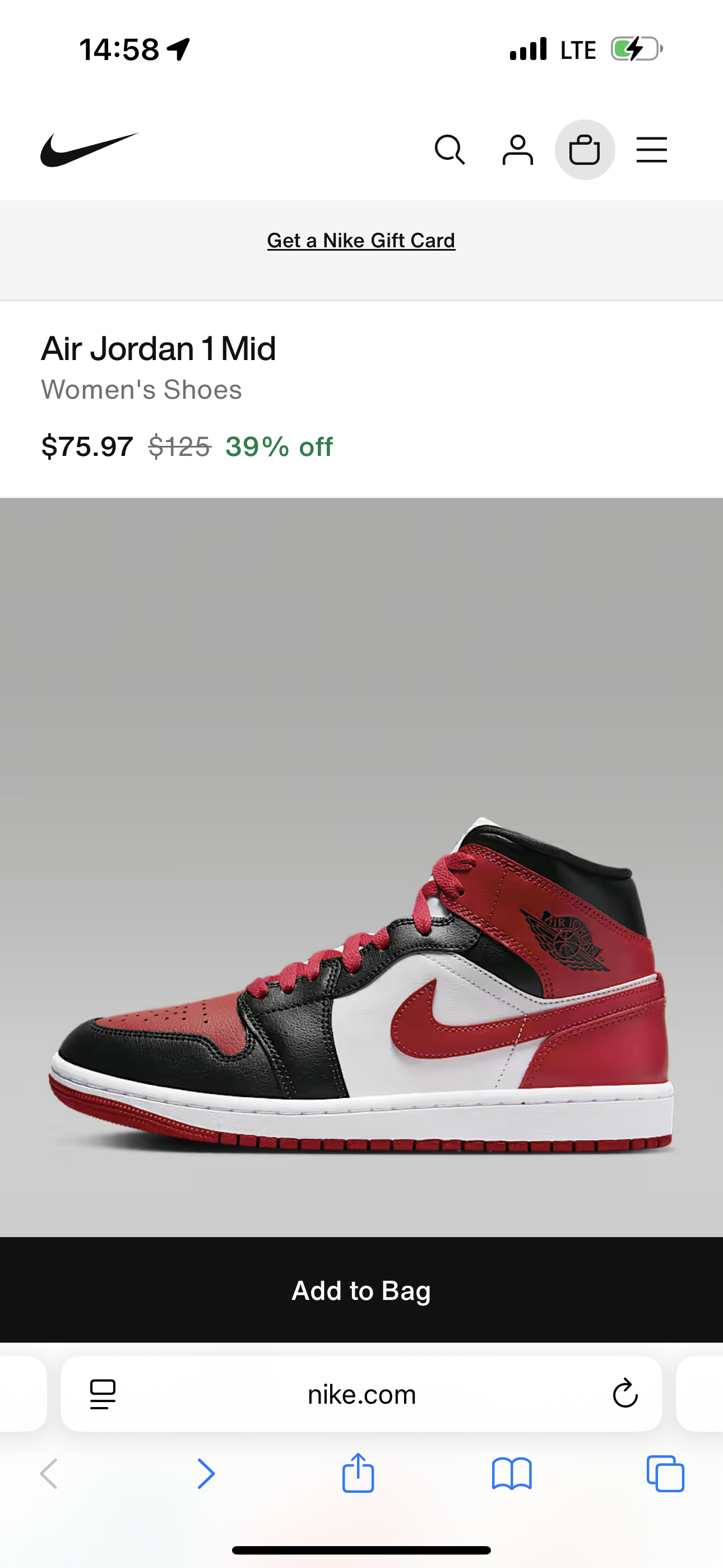Open Safari page settings menu
The width and height of the screenshot is (723, 1568).
(x=103, y=1395)
